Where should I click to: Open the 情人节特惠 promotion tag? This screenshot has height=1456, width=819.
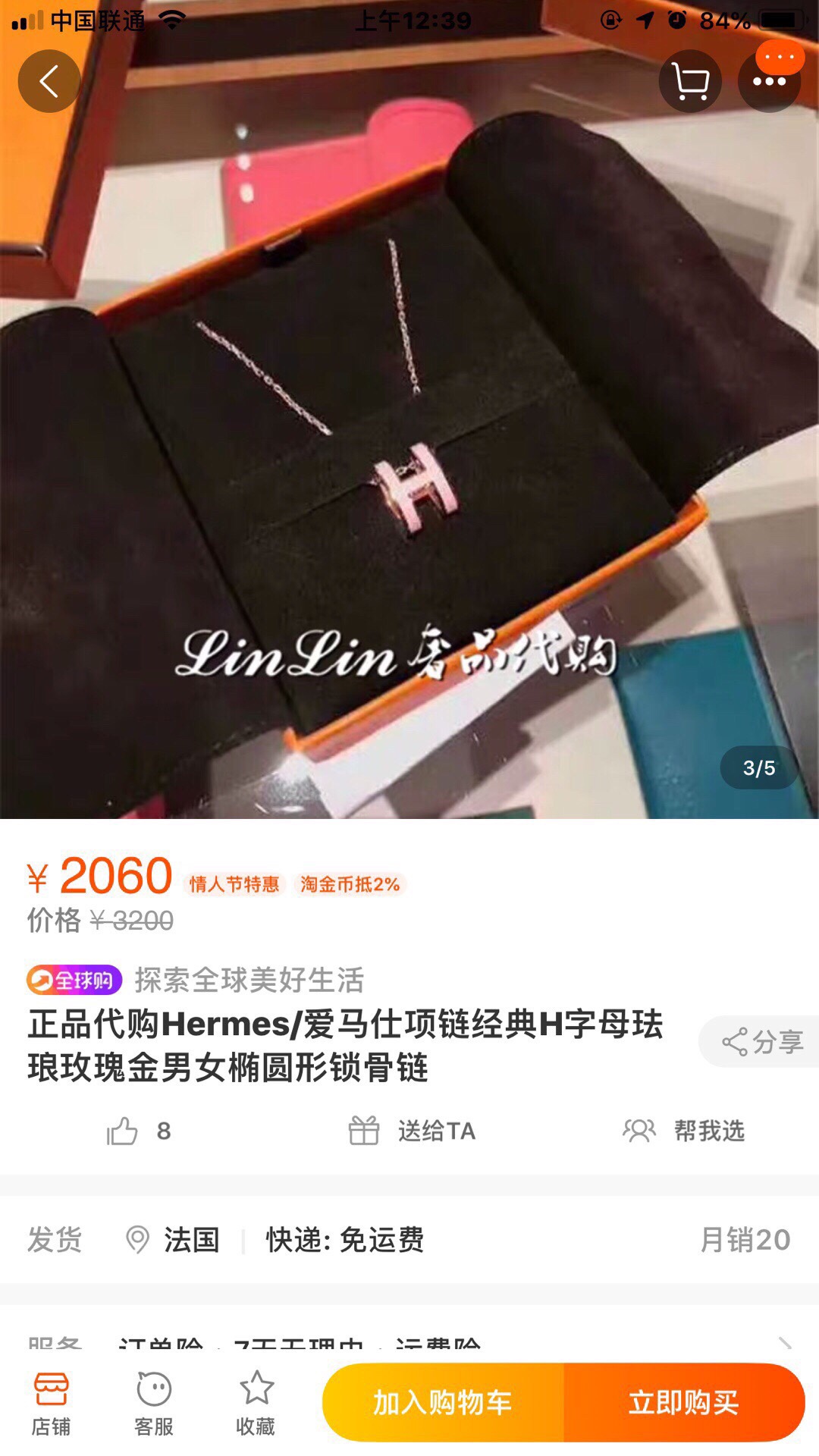click(232, 884)
